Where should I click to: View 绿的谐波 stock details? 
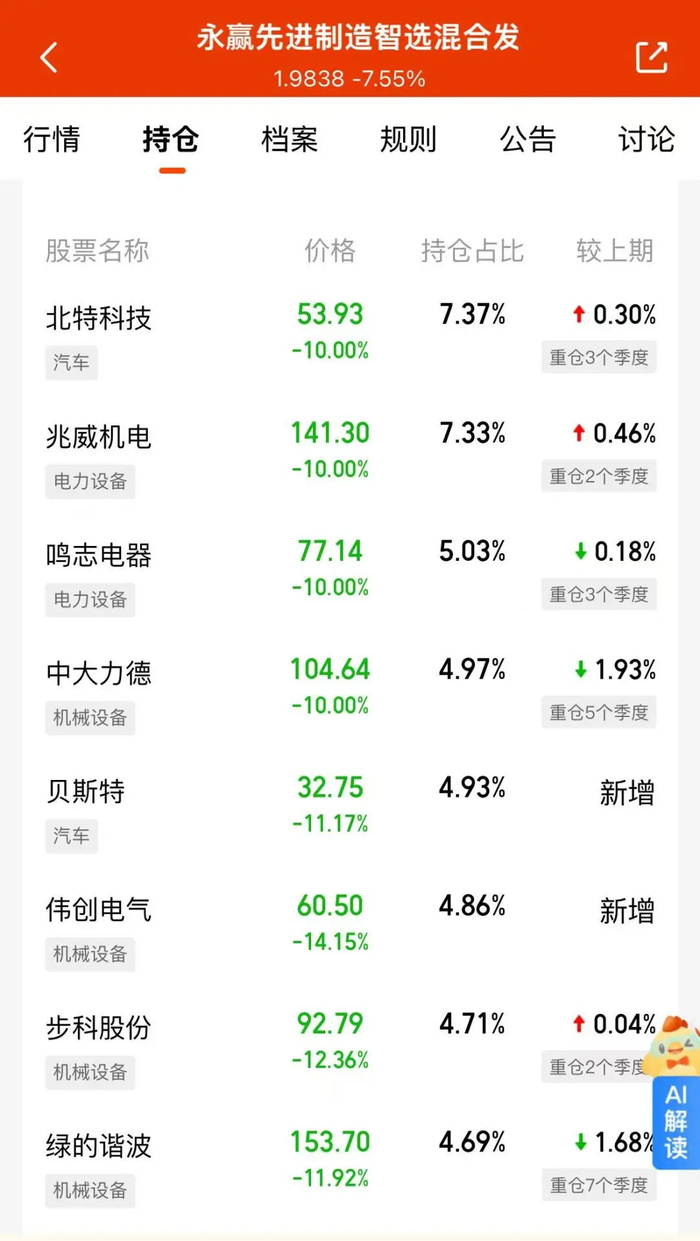[x=99, y=1145]
